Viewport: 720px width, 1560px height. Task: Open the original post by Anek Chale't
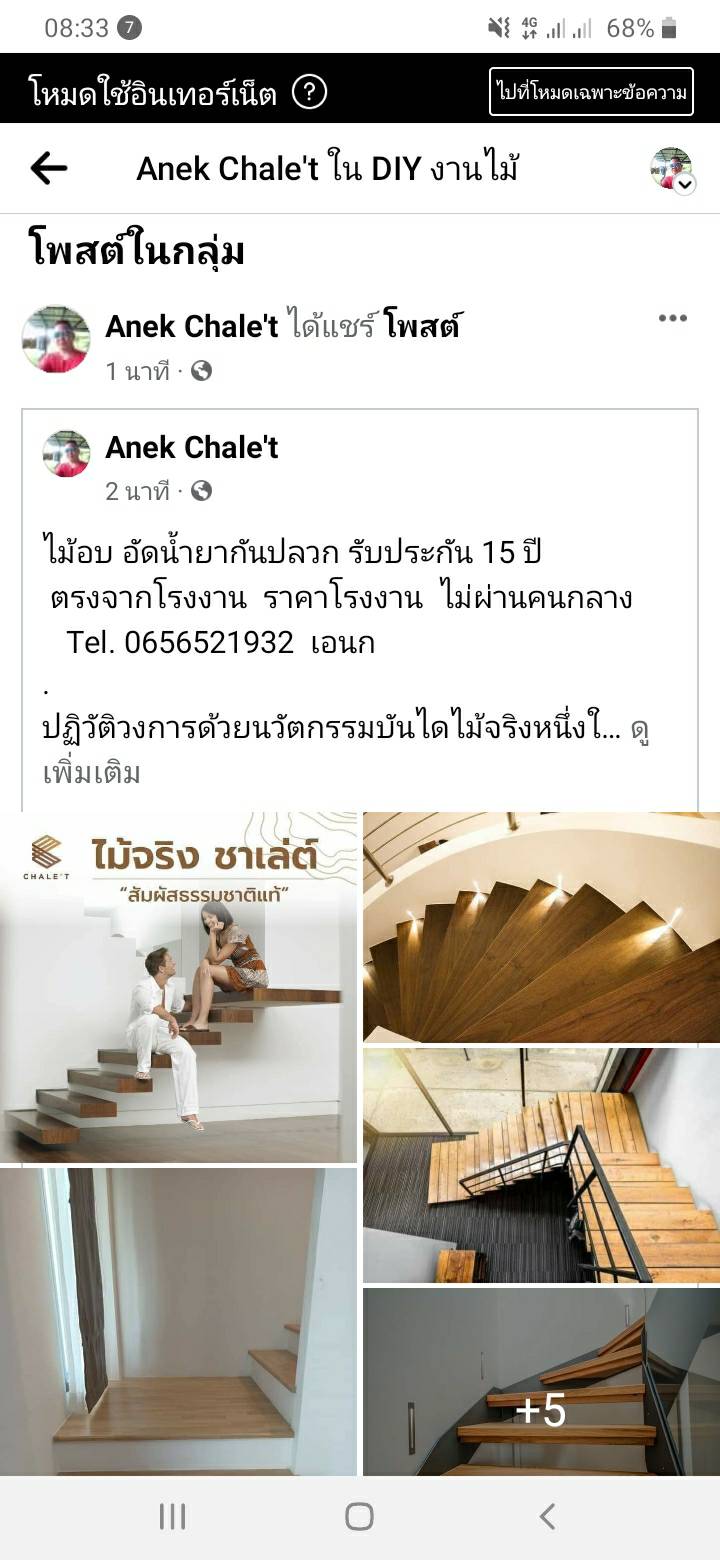192,447
